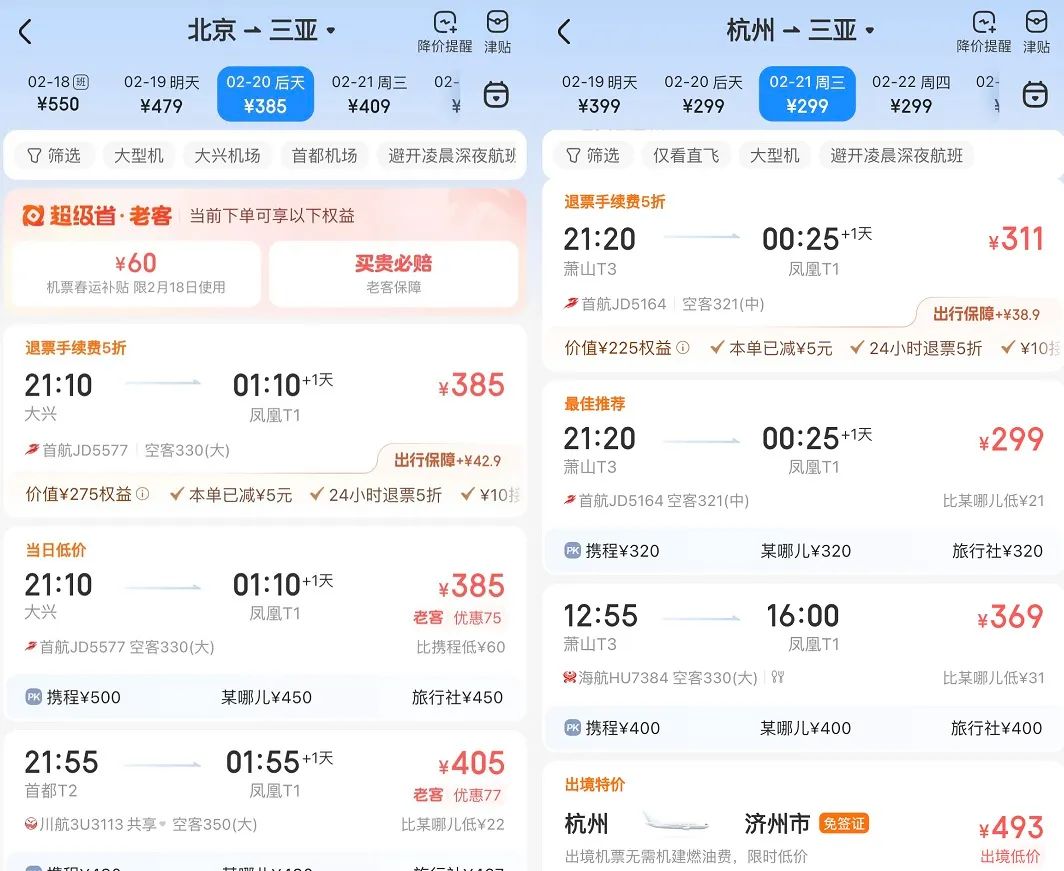This screenshot has height=871, width=1064.
Task: Apply the 仅看直飞 filter
Action: [685, 156]
